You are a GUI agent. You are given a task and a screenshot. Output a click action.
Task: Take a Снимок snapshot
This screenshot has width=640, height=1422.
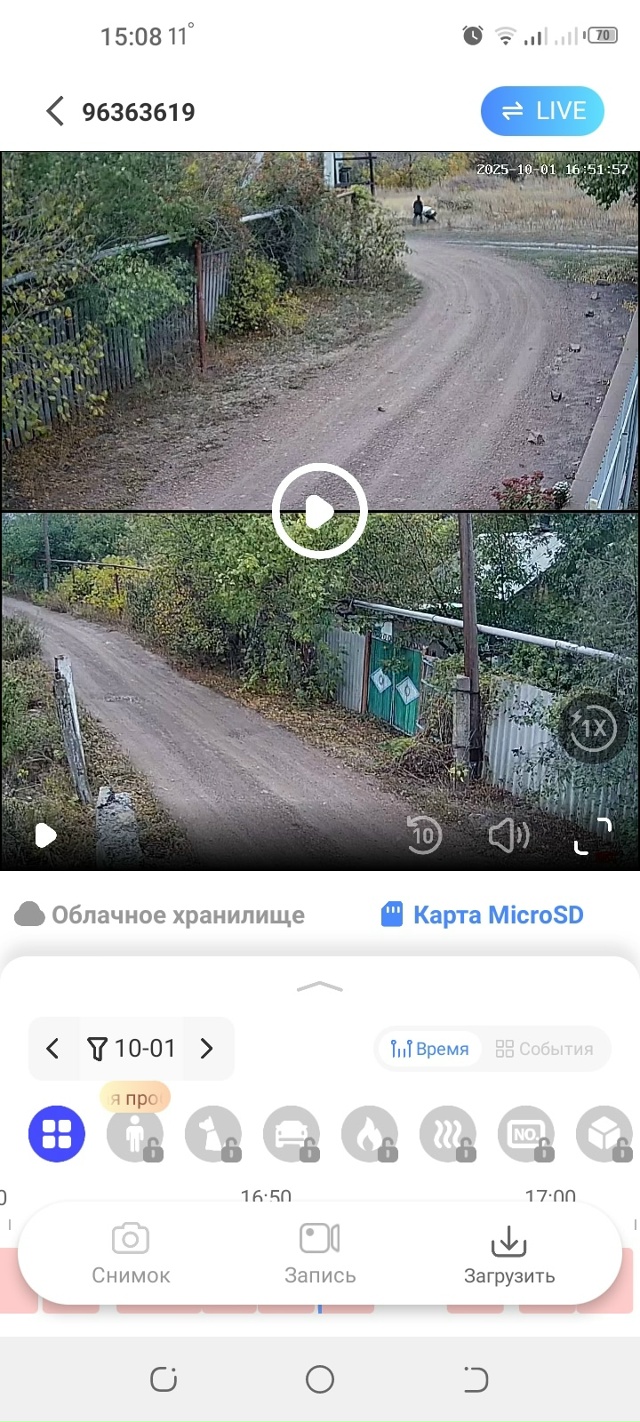(131, 1253)
